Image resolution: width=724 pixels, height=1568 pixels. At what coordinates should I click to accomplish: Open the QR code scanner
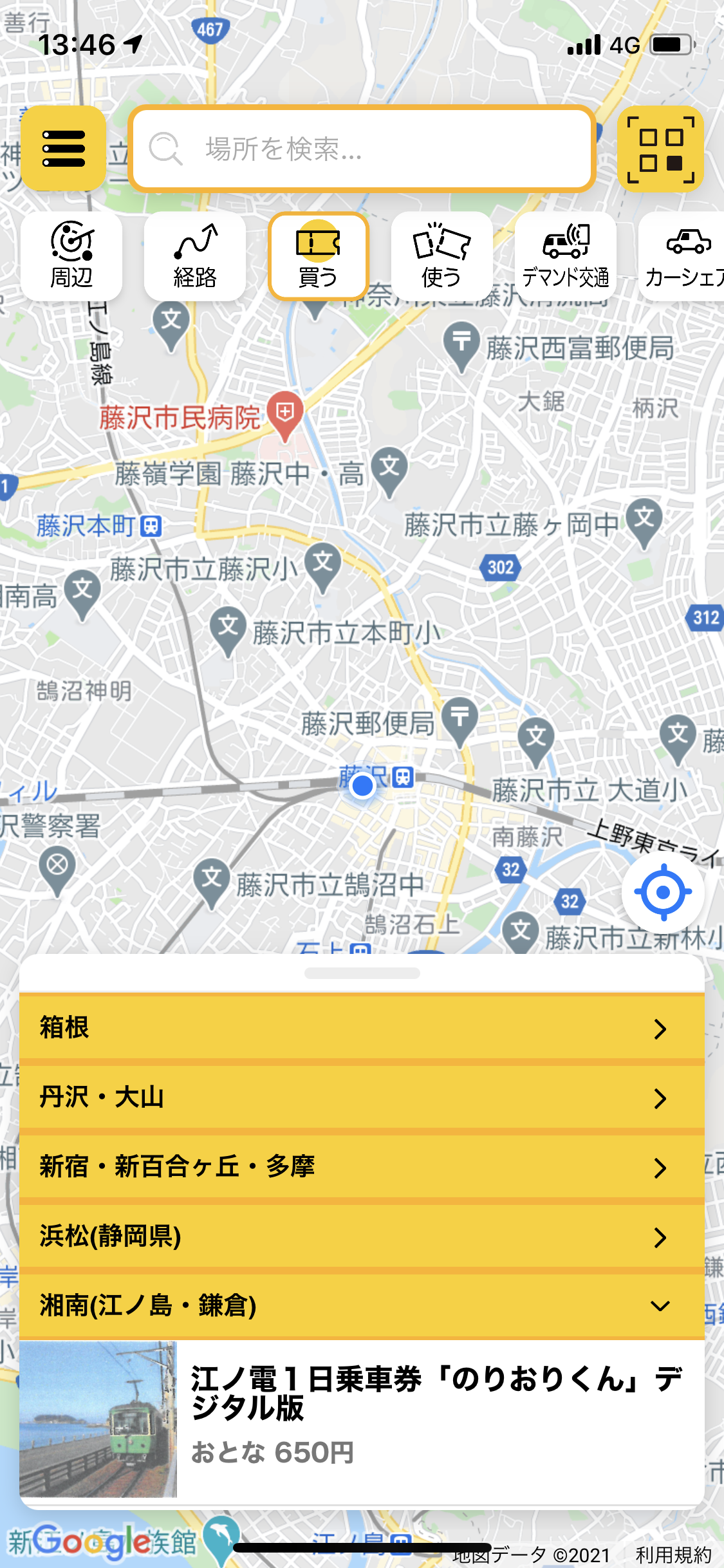(660, 149)
